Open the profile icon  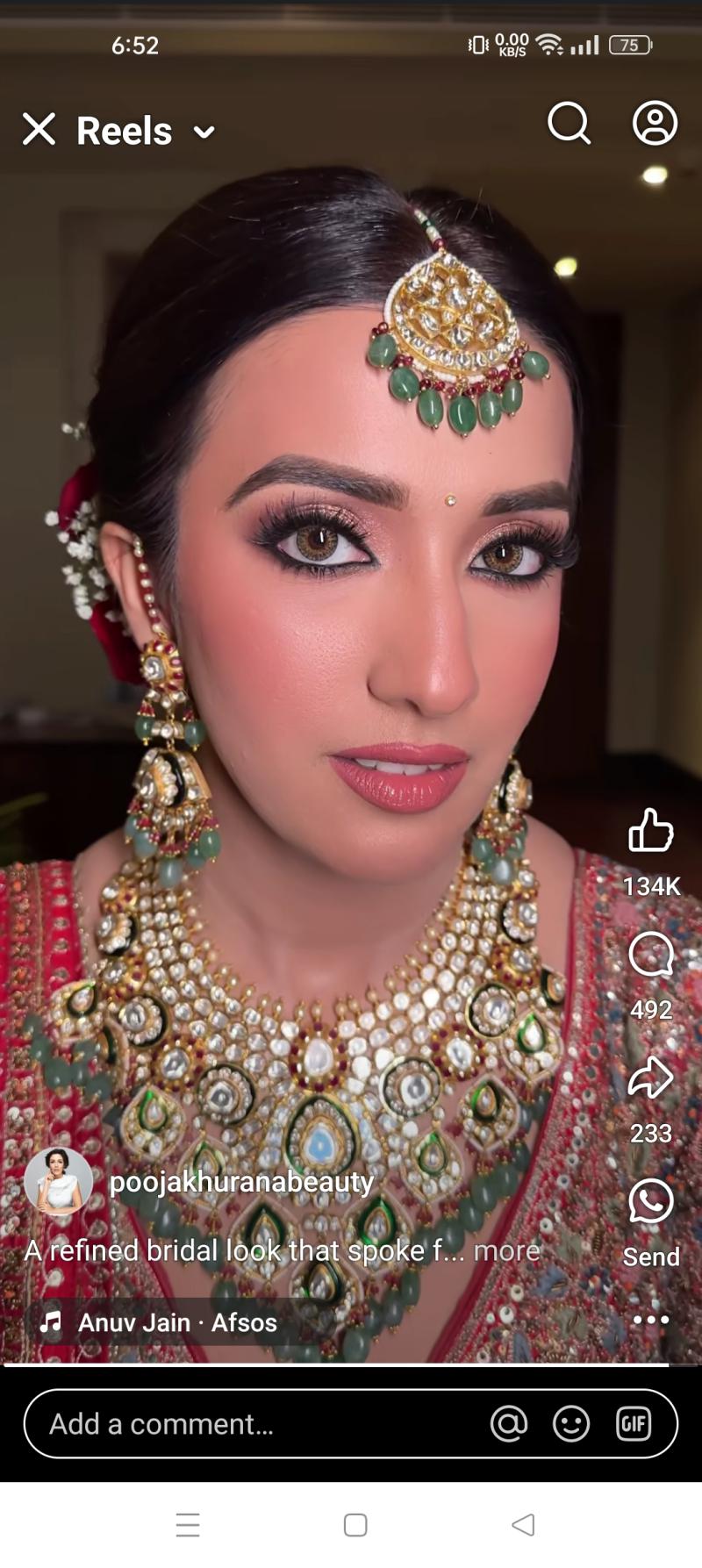(x=655, y=123)
